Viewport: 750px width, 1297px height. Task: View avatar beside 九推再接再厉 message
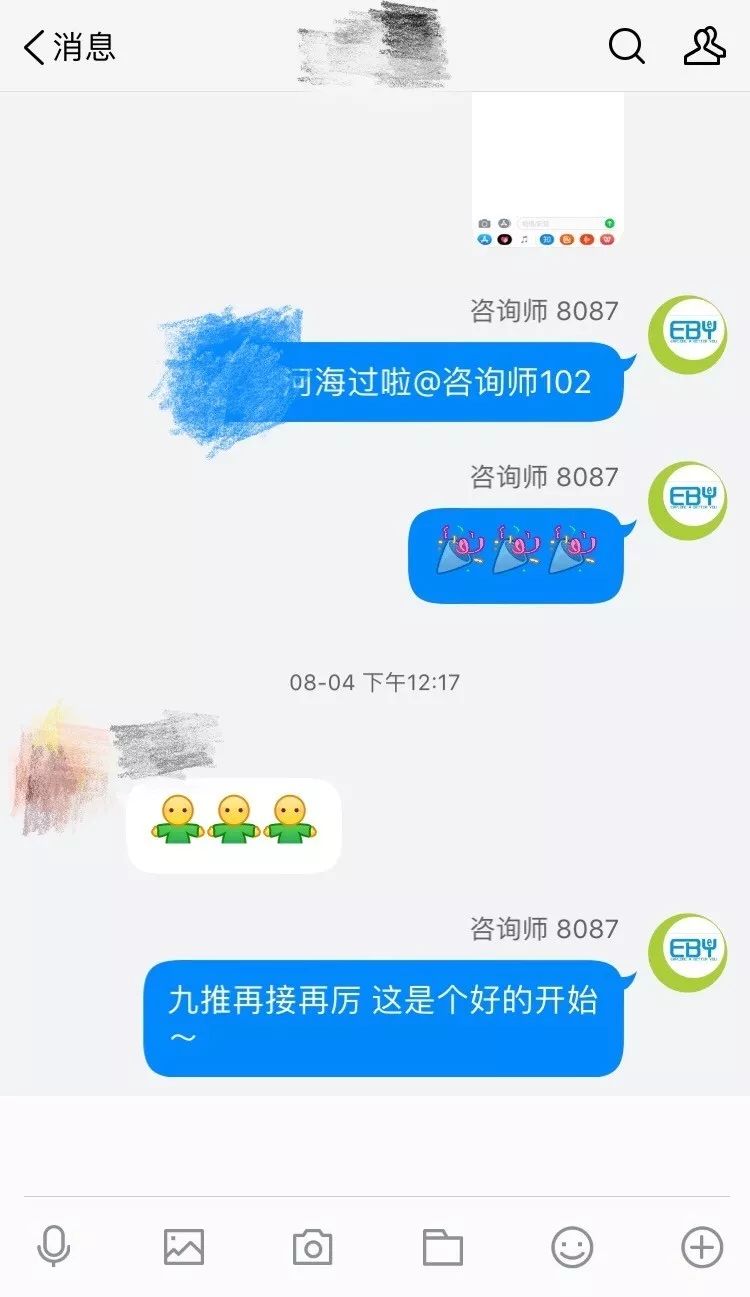687,953
